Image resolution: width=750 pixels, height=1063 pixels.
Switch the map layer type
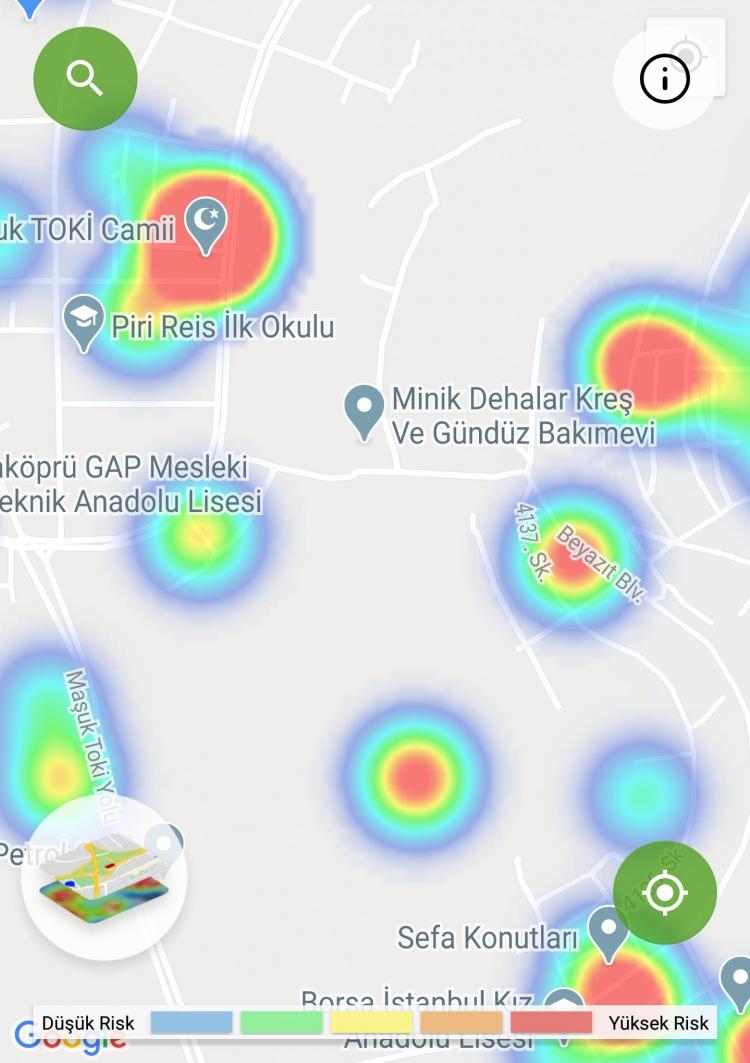coord(104,878)
